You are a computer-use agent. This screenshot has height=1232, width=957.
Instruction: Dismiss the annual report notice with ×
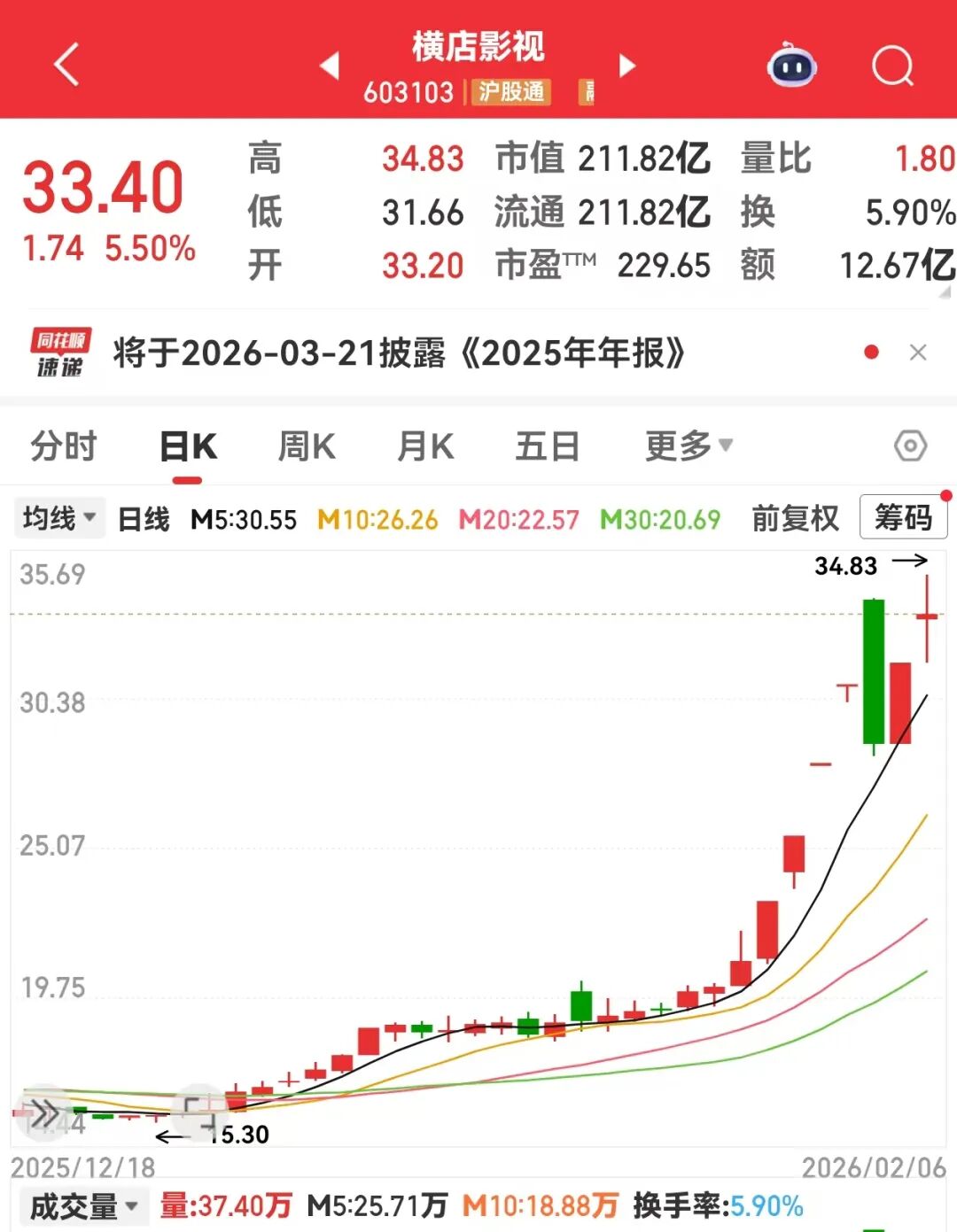coord(918,353)
